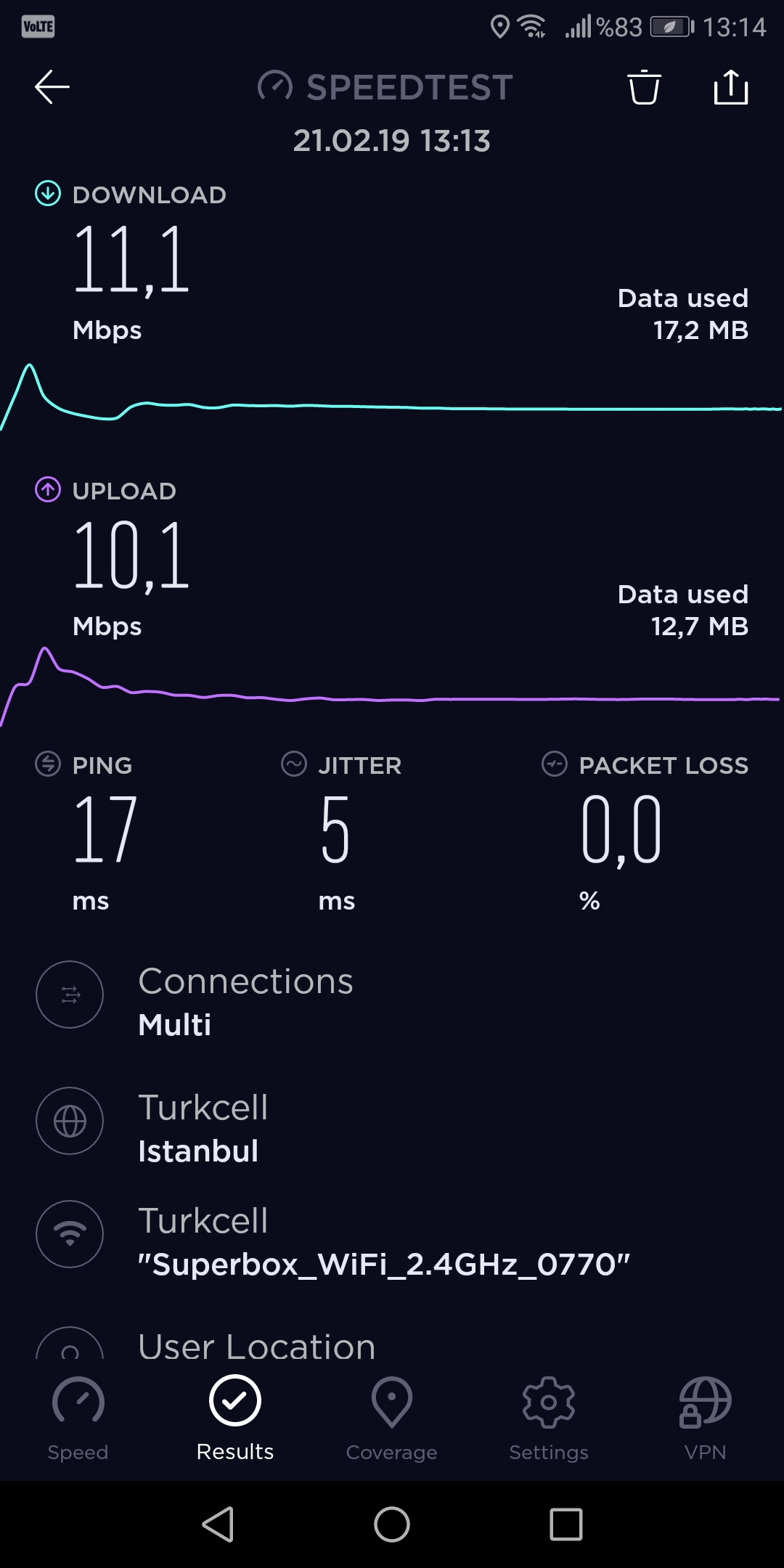The height and width of the screenshot is (1568, 784).
Task: Open the Coverage tab
Action: click(x=392, y=1419)
